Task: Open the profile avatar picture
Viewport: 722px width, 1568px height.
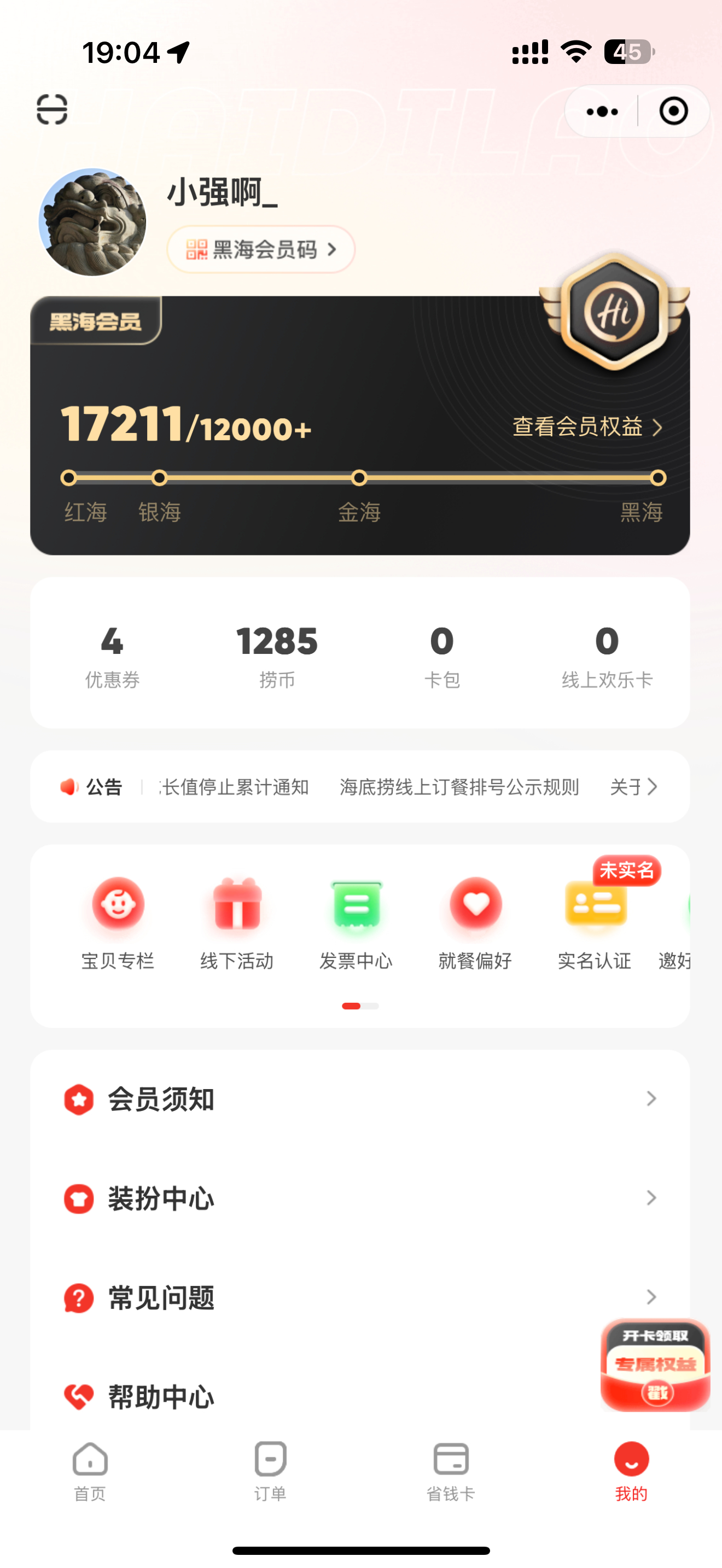Action: [94, 221]
